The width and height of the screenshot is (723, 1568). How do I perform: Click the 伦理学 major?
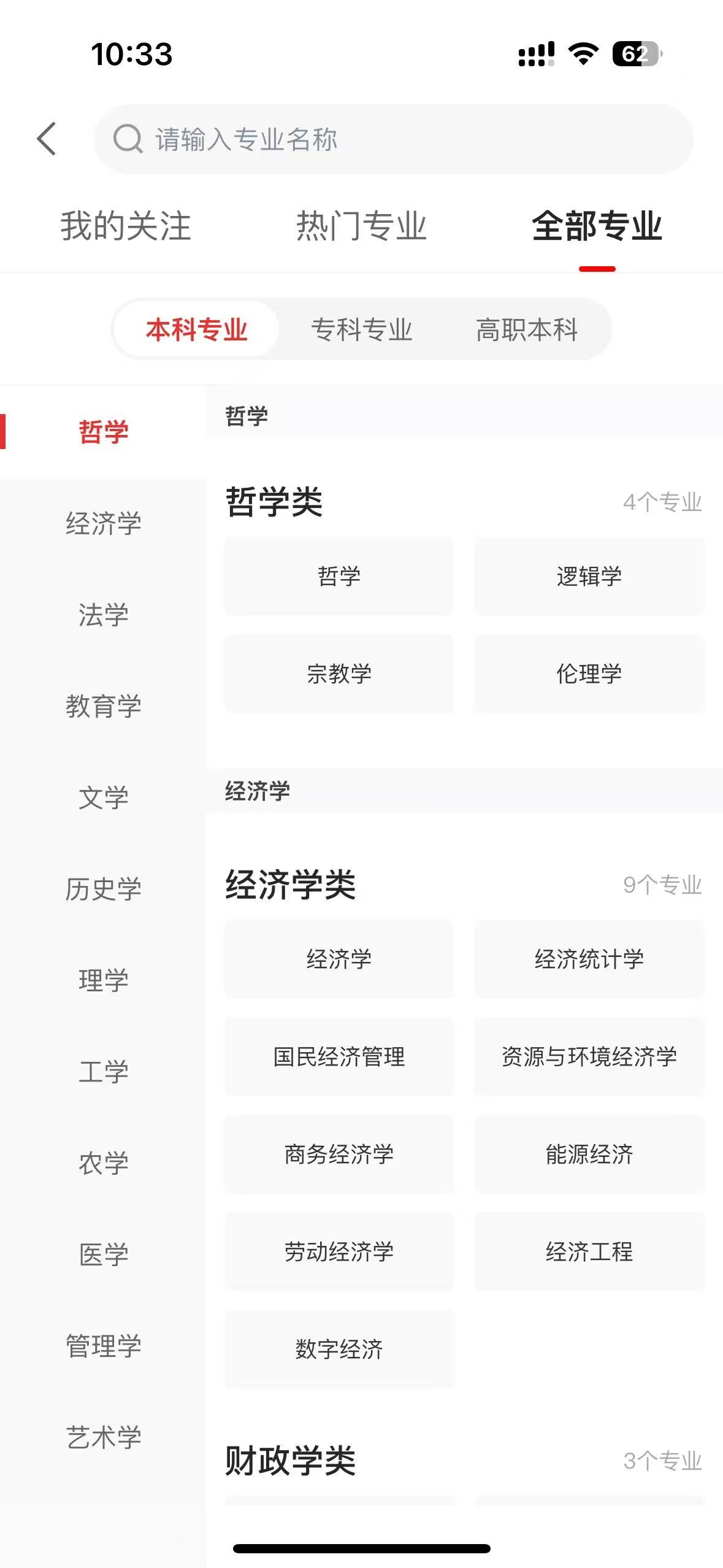[x=589, y=673]
